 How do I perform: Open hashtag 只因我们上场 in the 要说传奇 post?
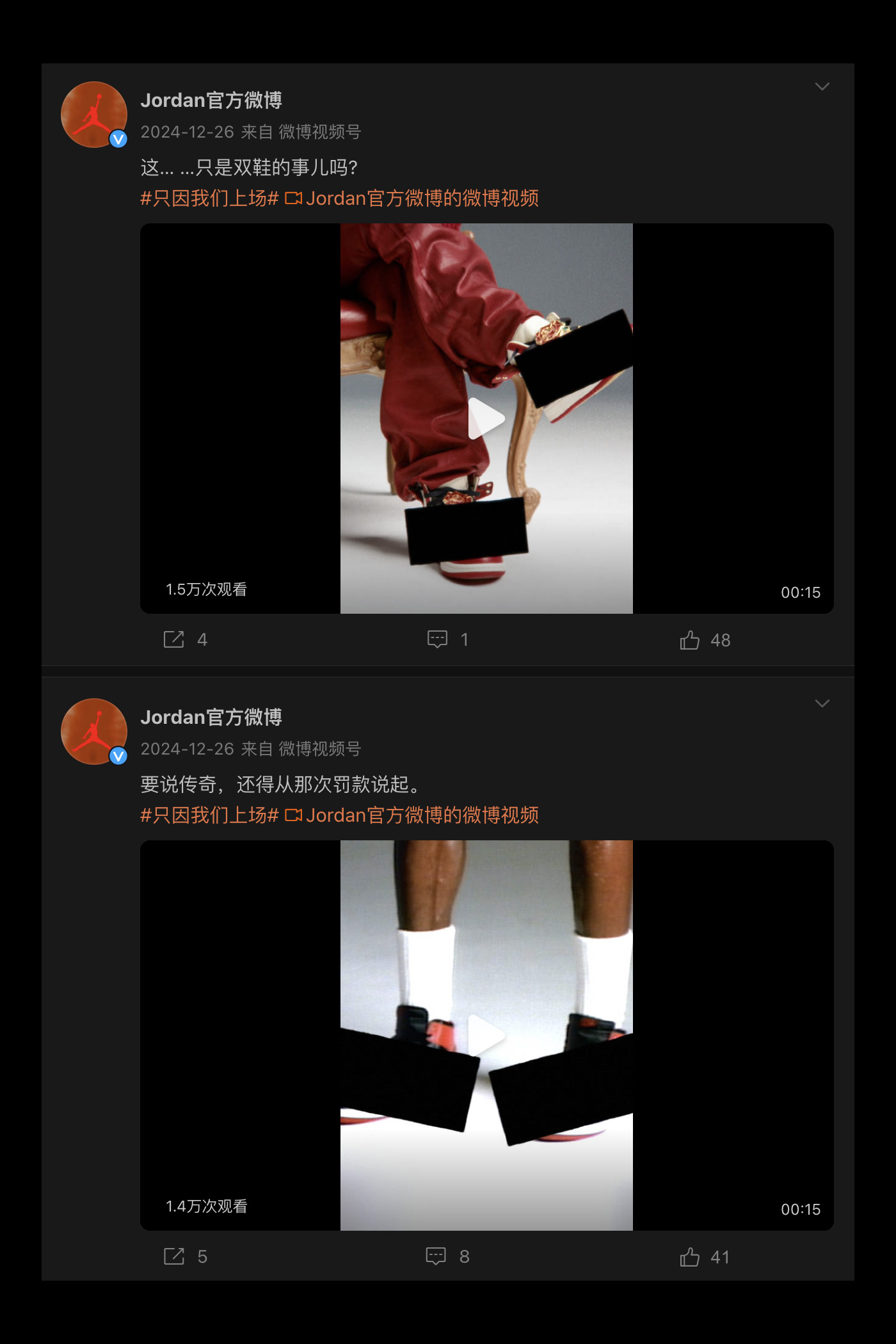tap(209, 815)
